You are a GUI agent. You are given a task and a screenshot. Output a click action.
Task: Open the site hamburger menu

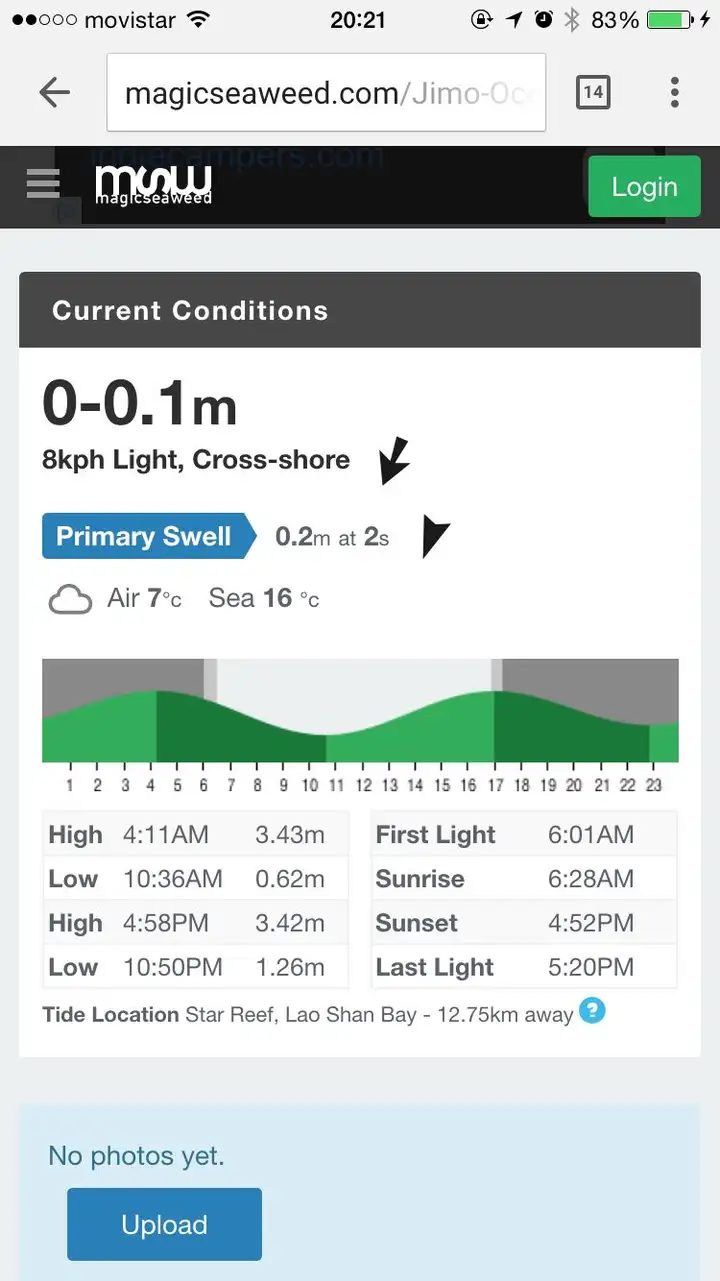[x=43, y=184]
